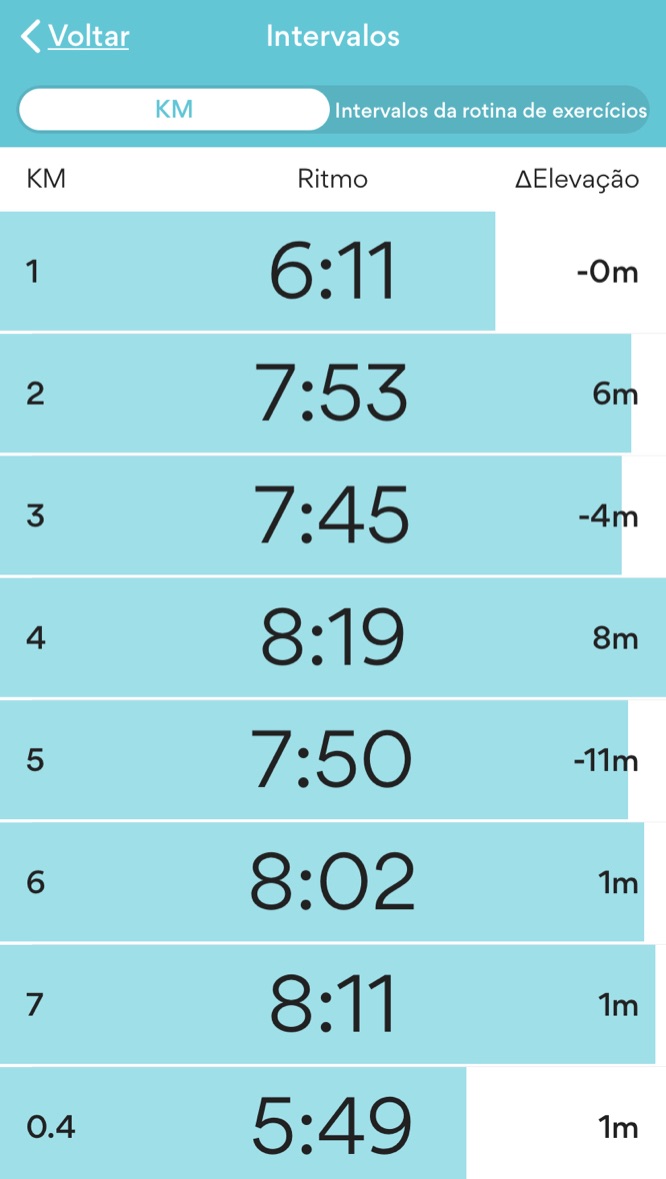The image size is (666, 1179).
Task: Select the KM segment
Action: [174, 110]
